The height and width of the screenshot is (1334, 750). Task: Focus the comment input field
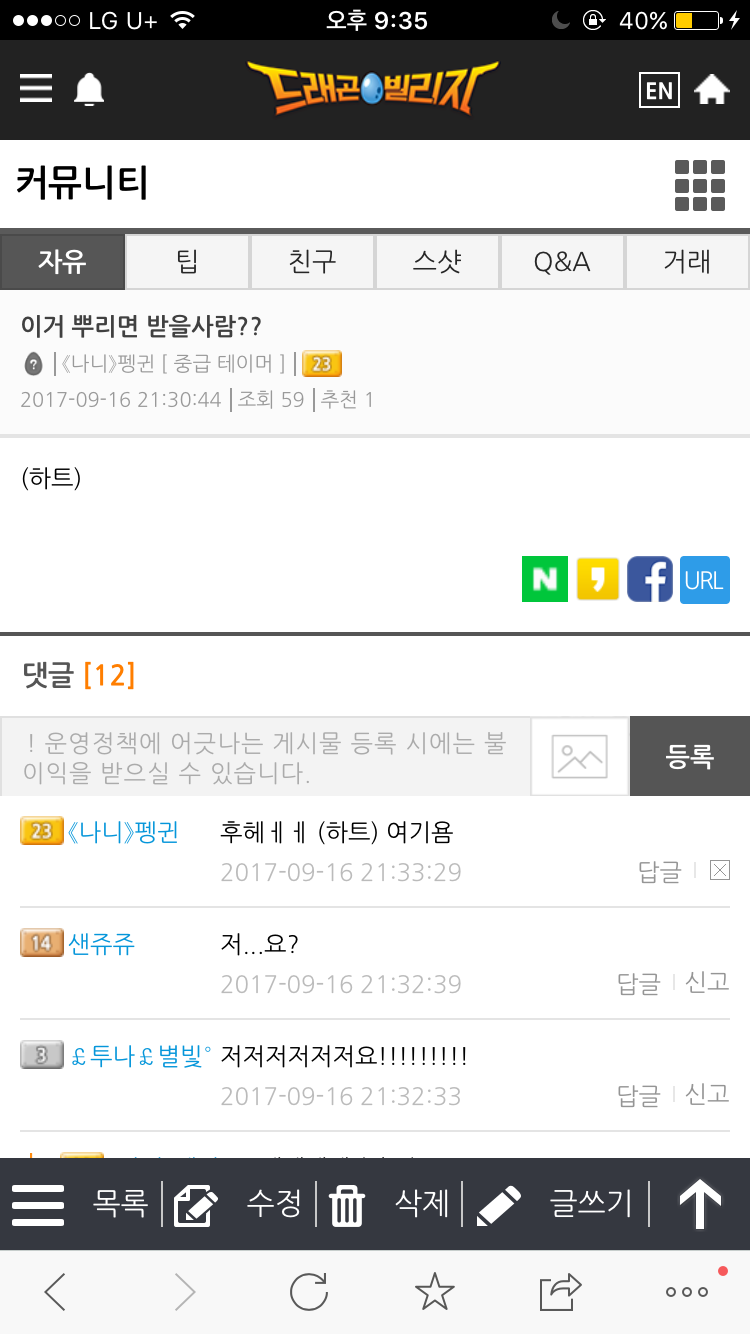click(265, 756)
